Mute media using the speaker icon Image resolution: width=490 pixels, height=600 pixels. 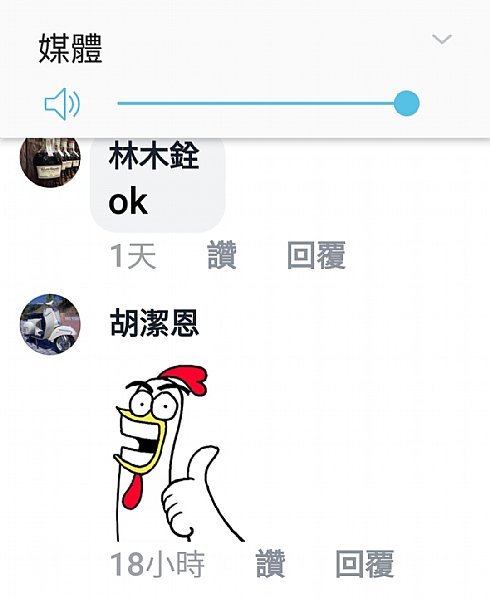62,104
